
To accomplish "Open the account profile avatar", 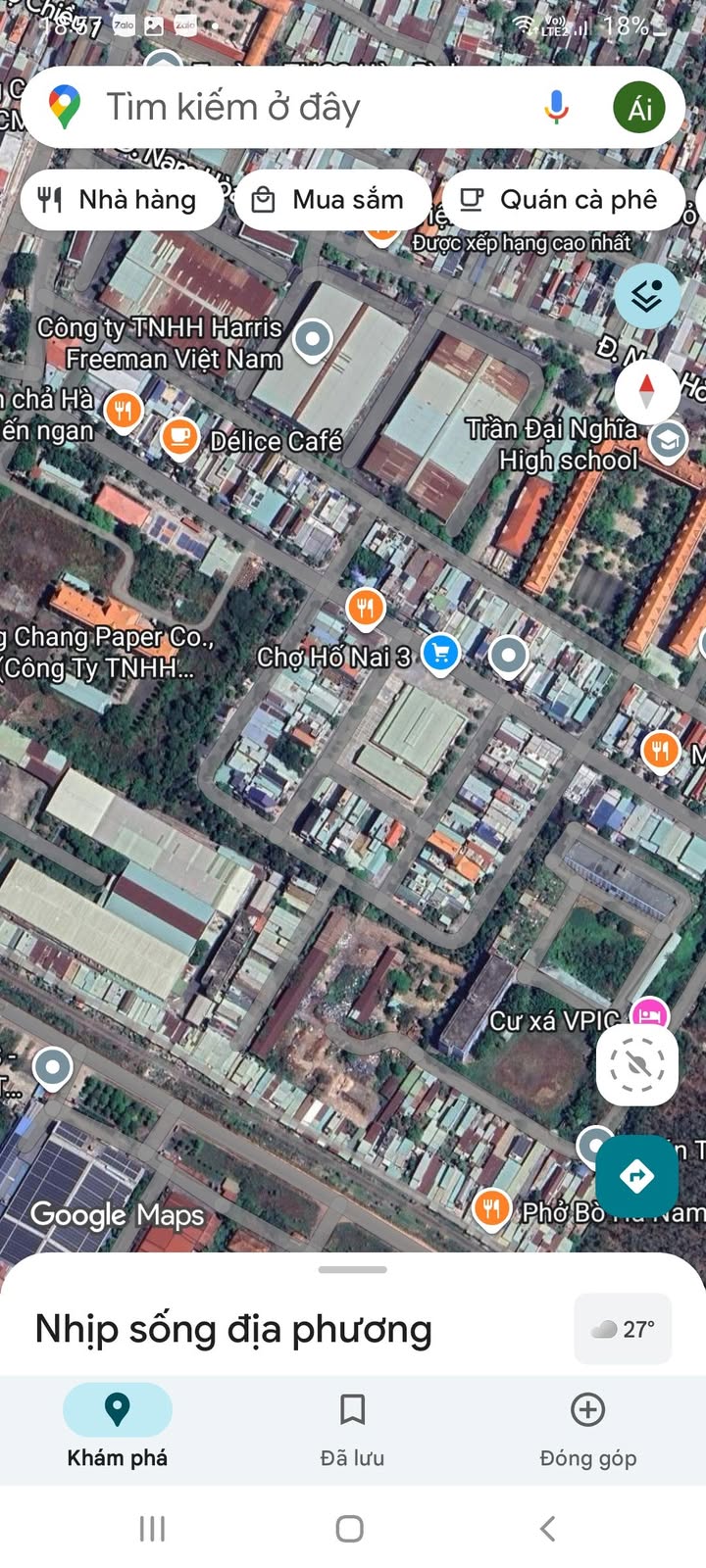I will pyautogui.click(x=639, y=107).
